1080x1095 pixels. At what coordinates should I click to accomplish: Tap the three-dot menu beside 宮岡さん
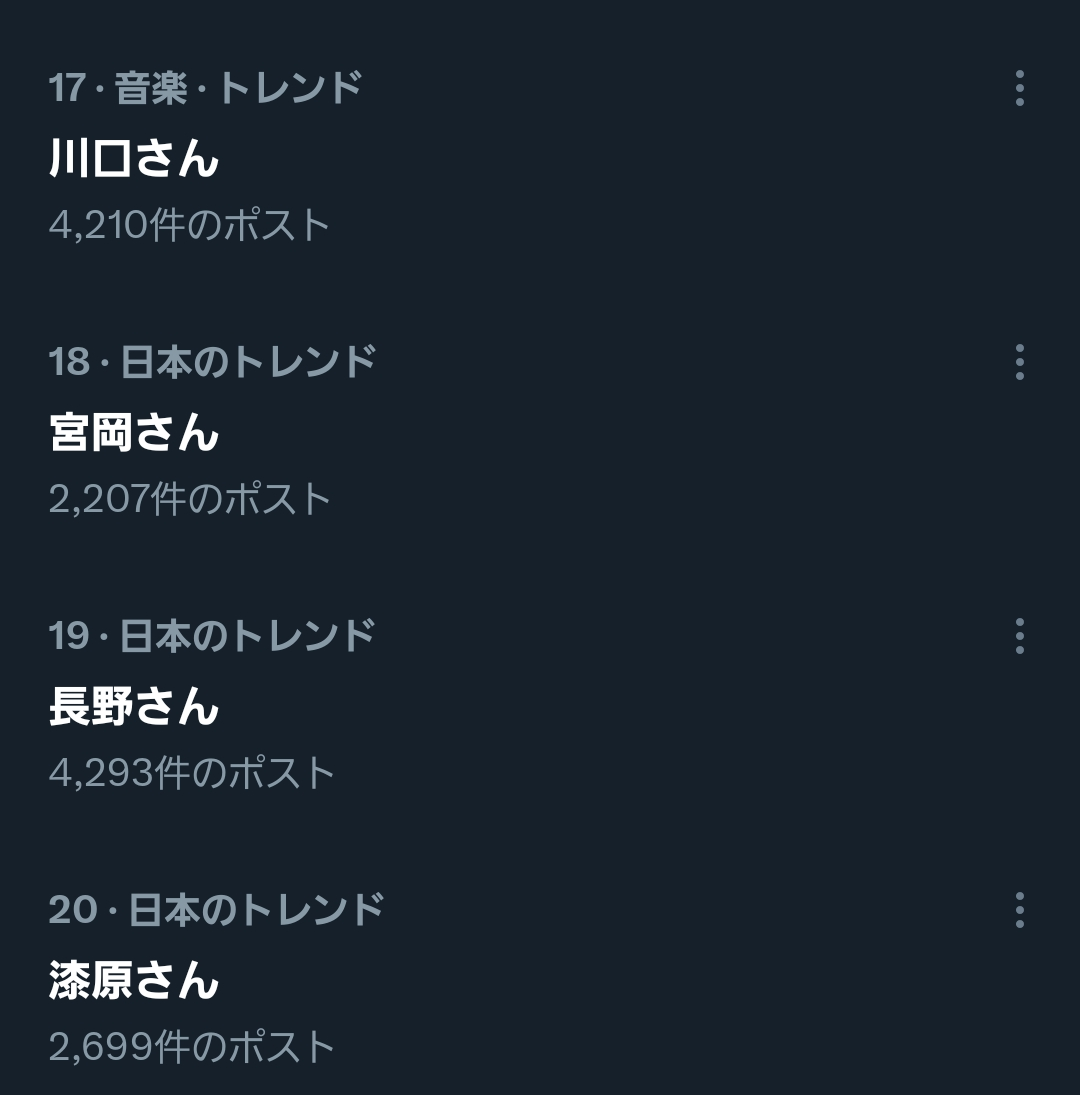(x=1019, y=362)
